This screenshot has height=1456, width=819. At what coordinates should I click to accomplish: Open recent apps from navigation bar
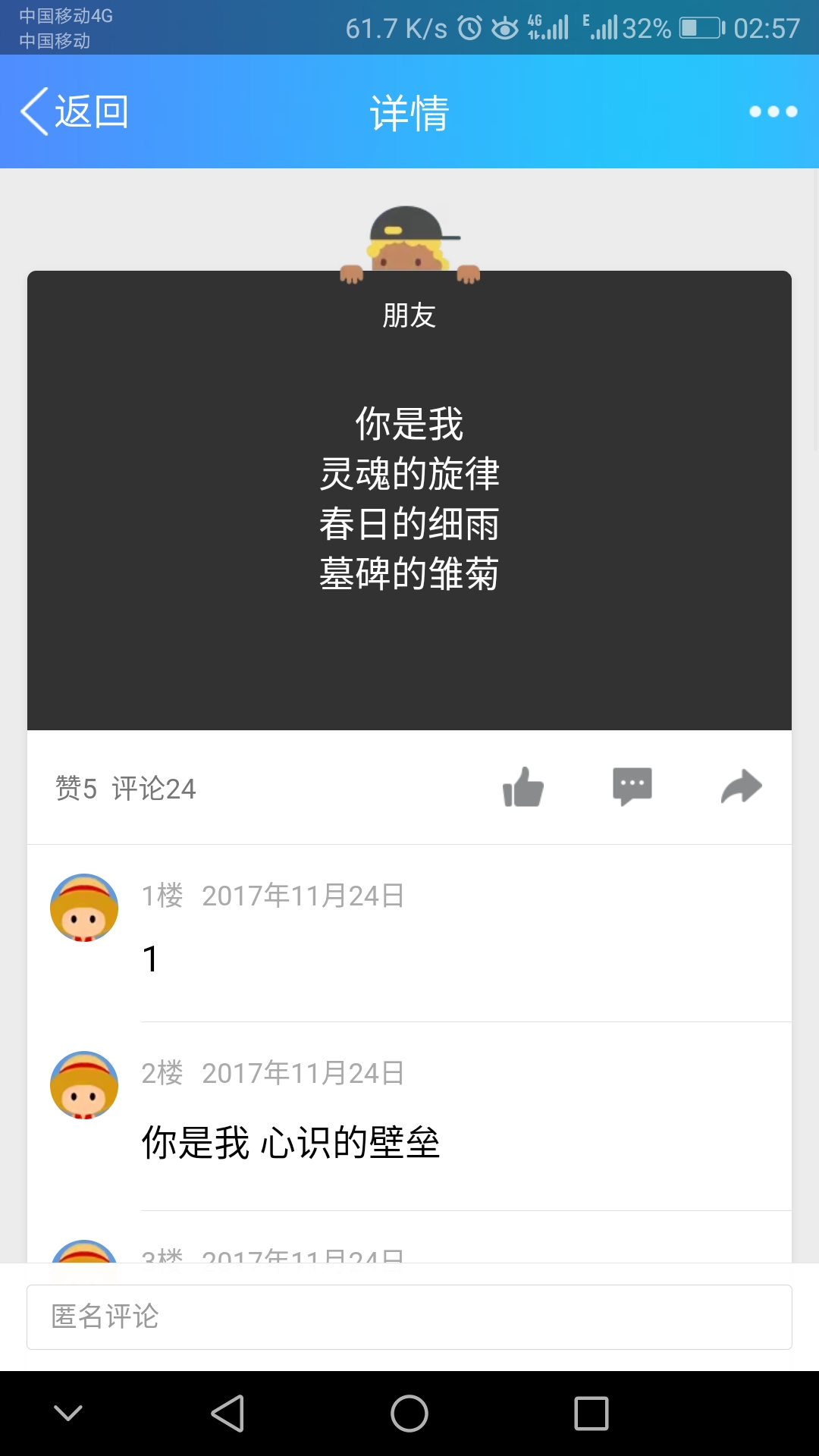point(591,1414)
